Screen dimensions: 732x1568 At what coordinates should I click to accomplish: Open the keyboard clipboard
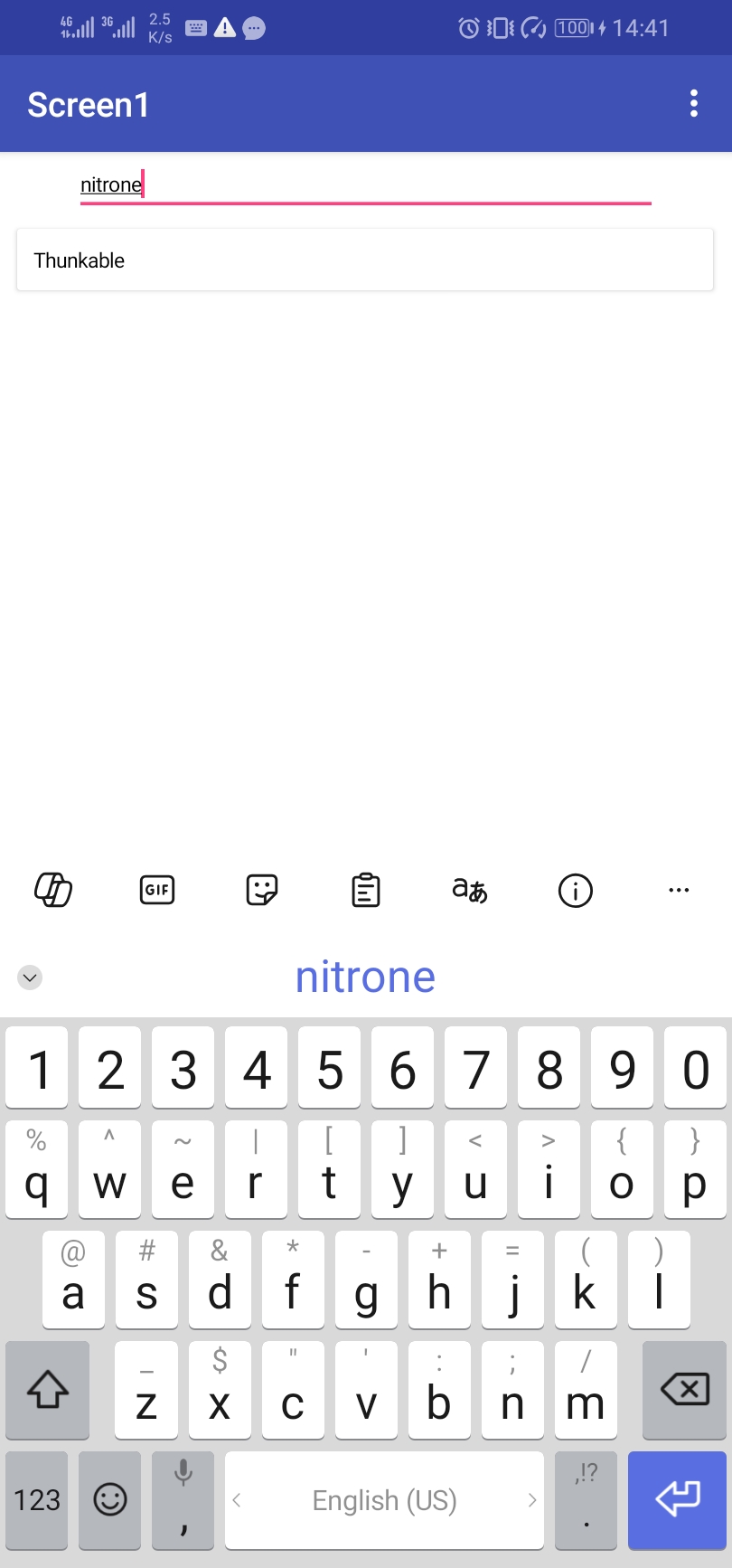click(366, 891)
